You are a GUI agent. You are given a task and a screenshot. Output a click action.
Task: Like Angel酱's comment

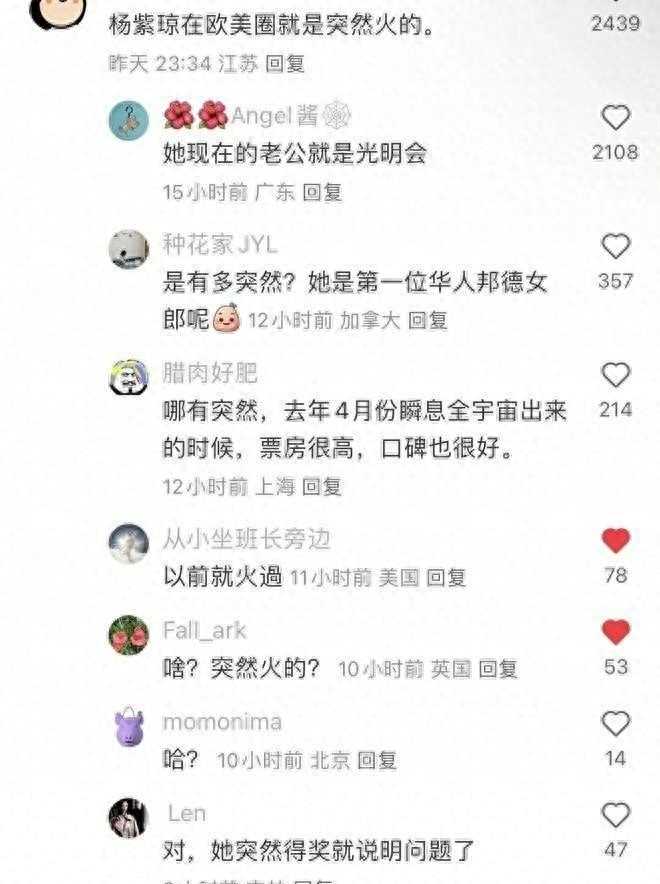(x=616, y=119)
